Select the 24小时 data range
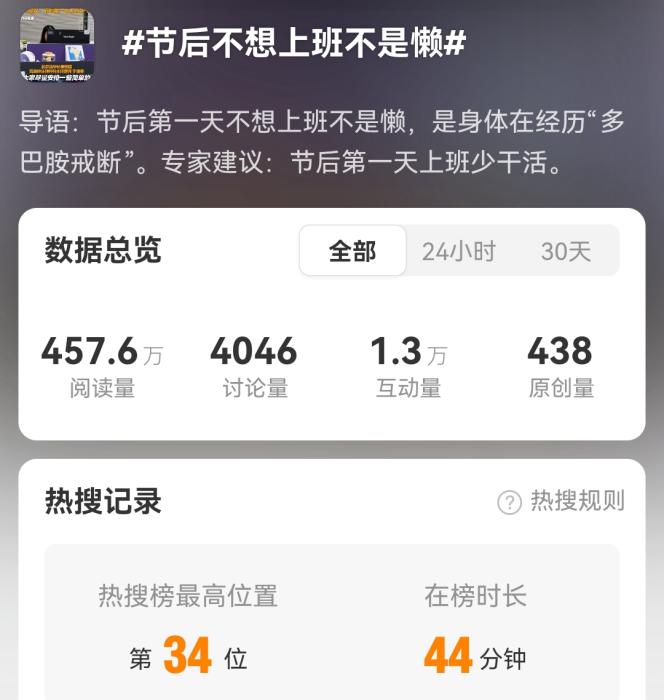Viewport: 664px width, 700px height. pos(458,251)
